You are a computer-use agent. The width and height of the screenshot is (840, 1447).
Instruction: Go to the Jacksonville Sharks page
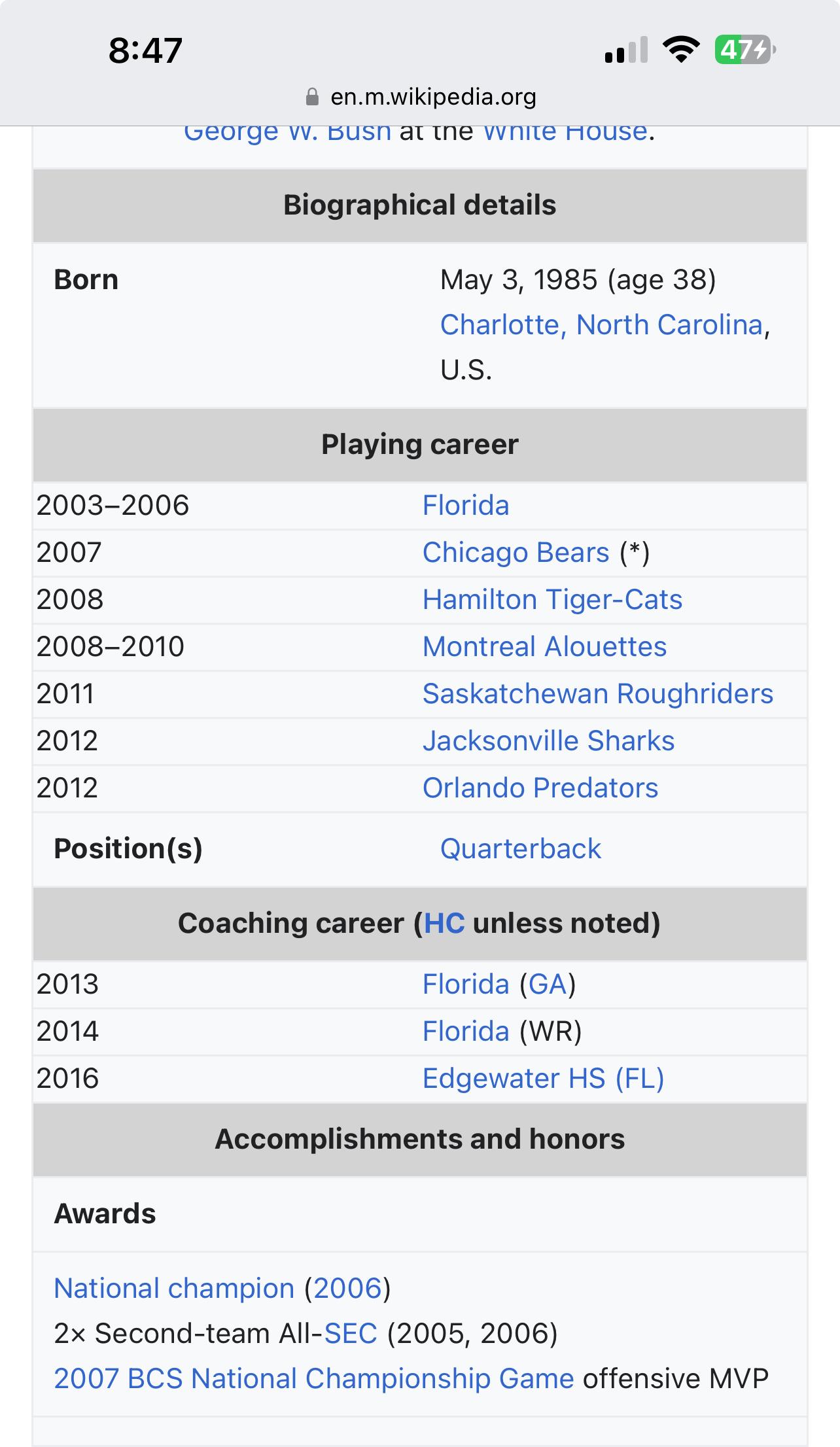point(548,741)
